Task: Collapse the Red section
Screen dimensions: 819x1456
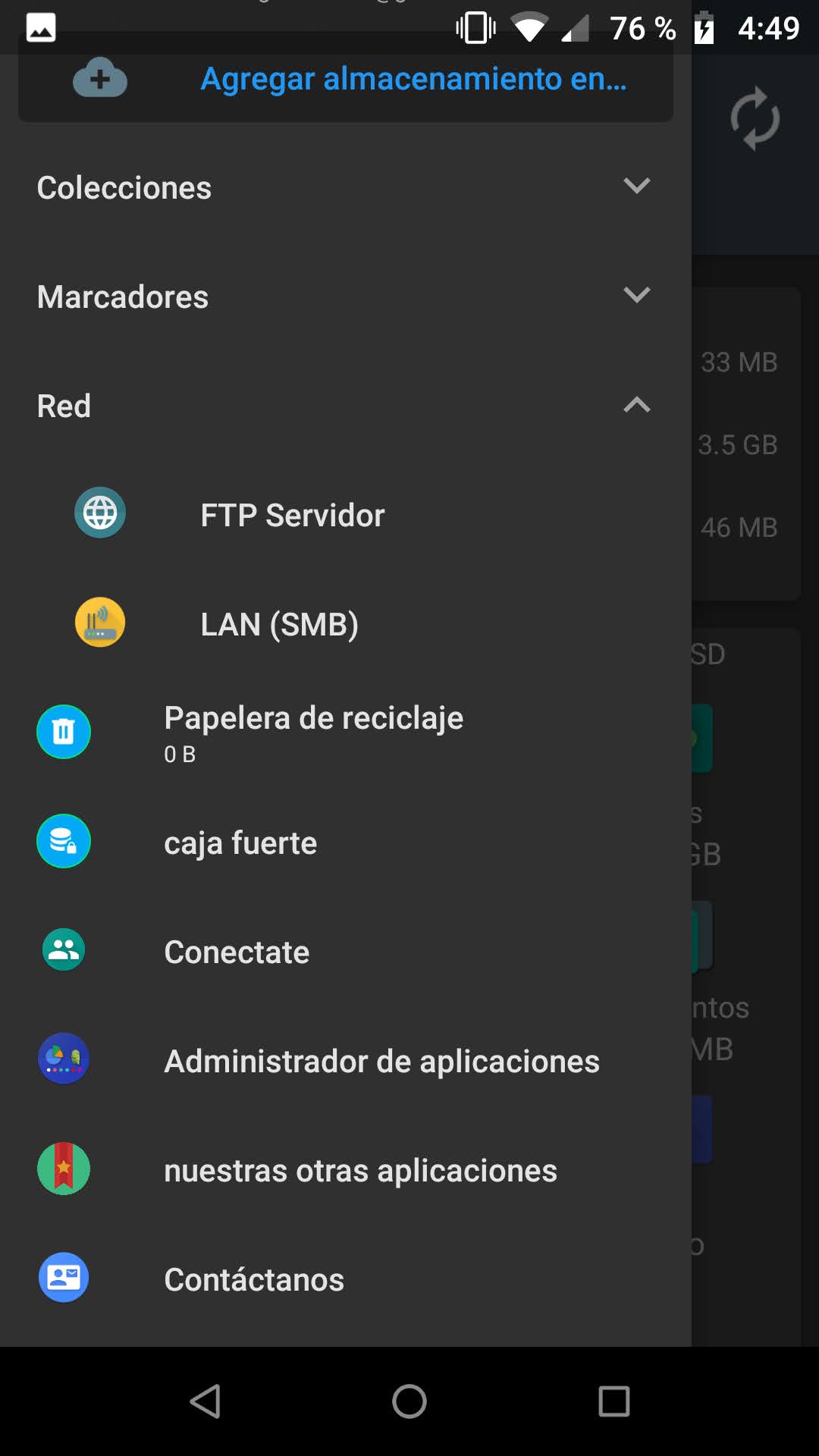Action: tap(346, 406)
